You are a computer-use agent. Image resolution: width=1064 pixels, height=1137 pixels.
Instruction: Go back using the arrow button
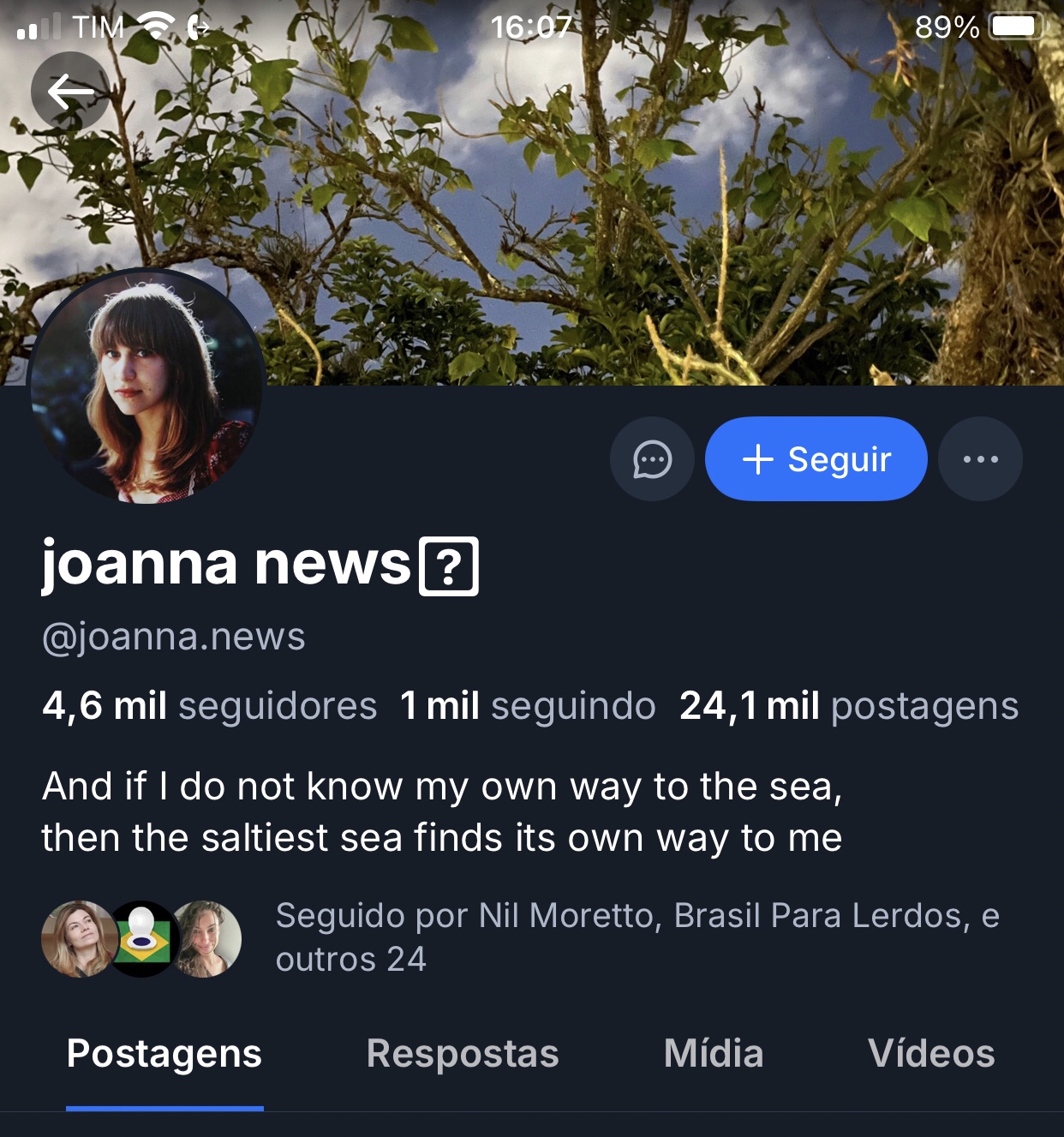point(69,92)
